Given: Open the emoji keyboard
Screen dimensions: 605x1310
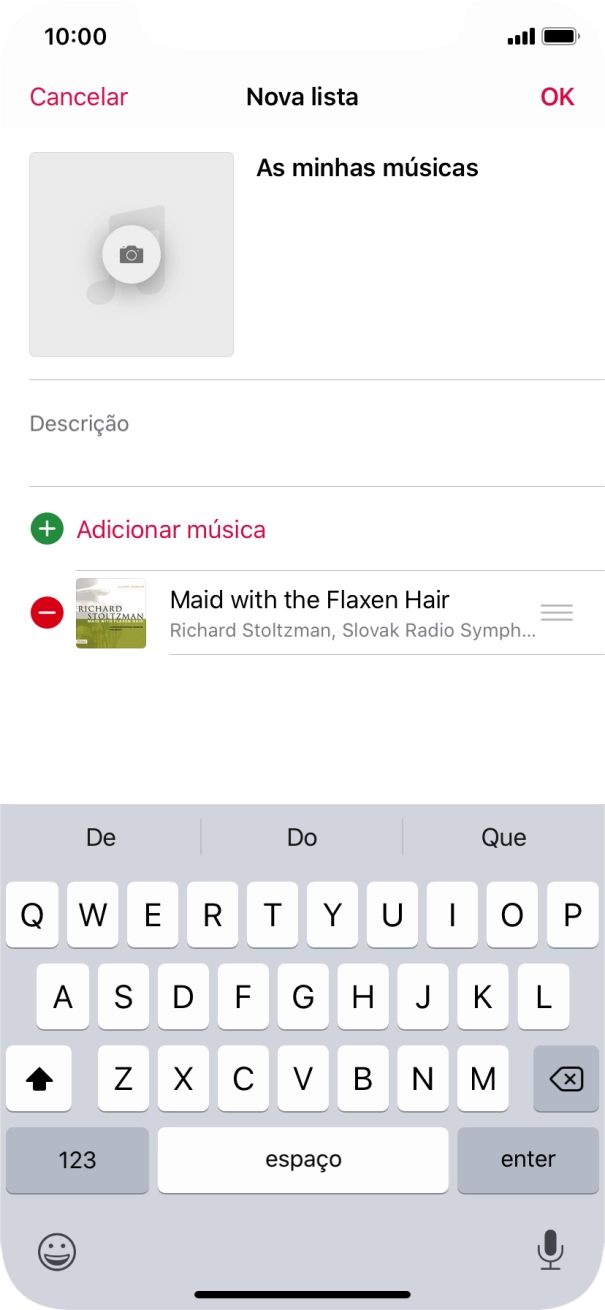Looking at the screenshot, I should tap(57, 1250).
